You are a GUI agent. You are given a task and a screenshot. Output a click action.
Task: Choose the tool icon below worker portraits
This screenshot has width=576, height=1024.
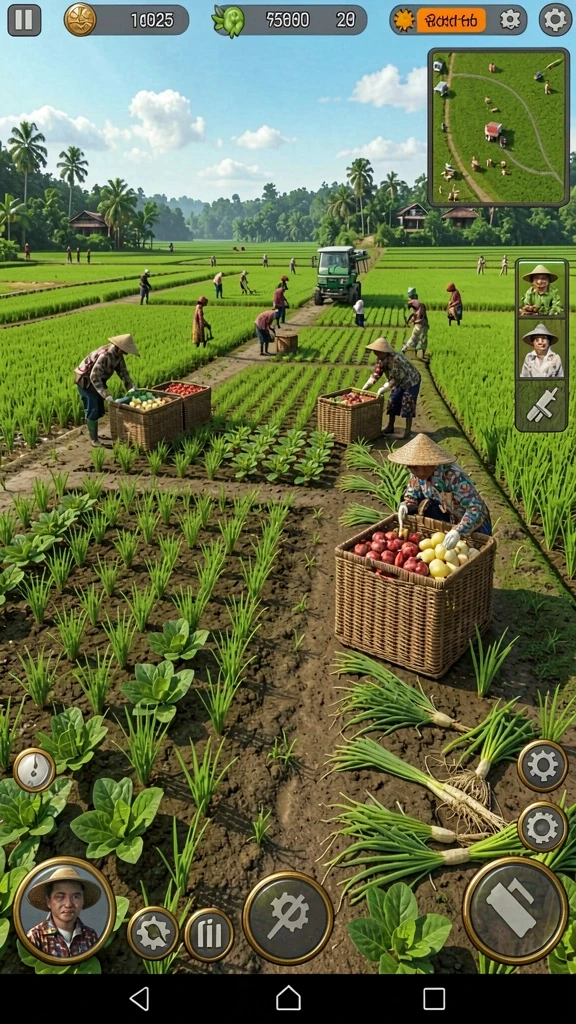point(541,405)
